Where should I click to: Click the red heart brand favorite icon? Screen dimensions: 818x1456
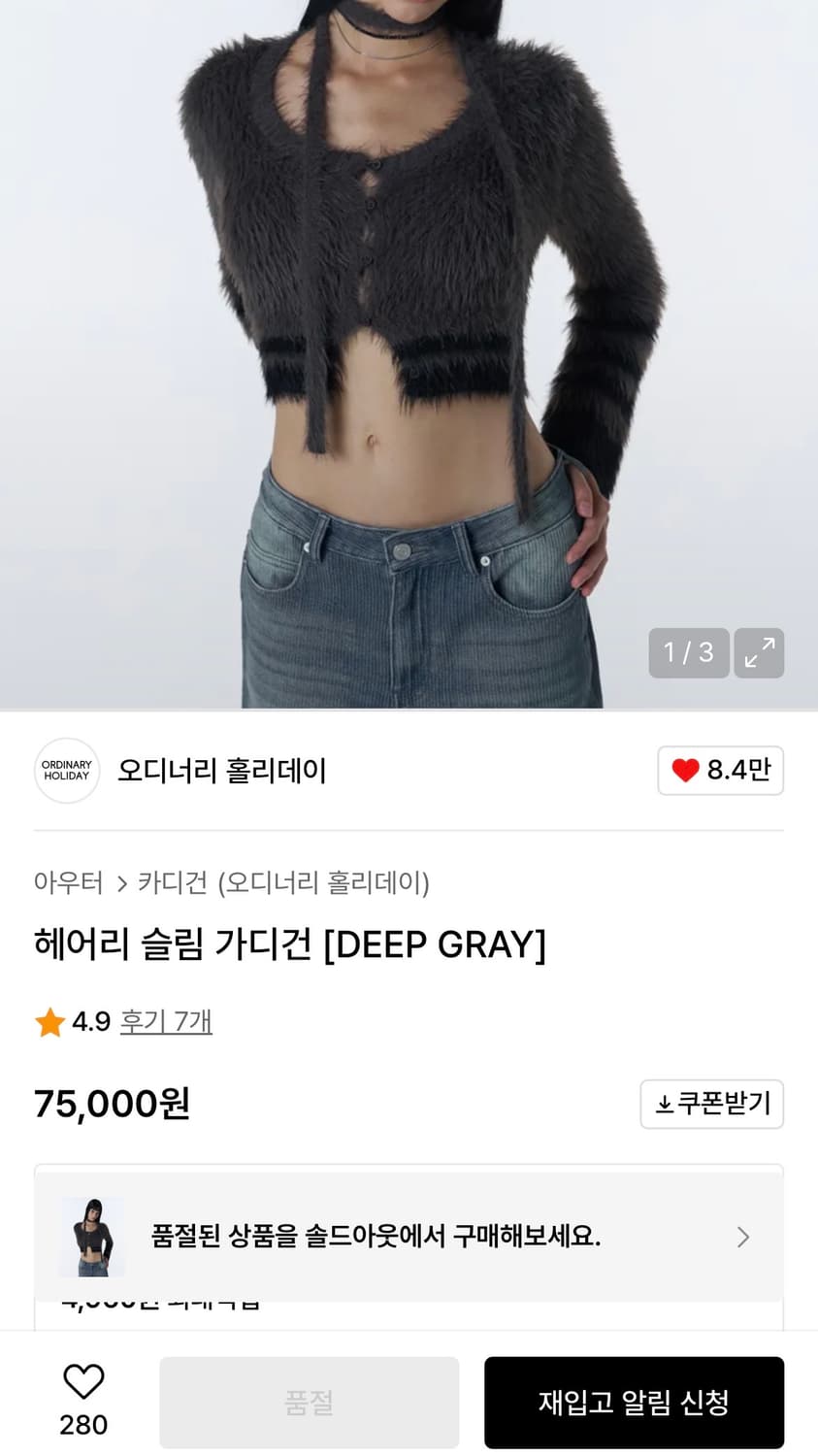point(687,770)
